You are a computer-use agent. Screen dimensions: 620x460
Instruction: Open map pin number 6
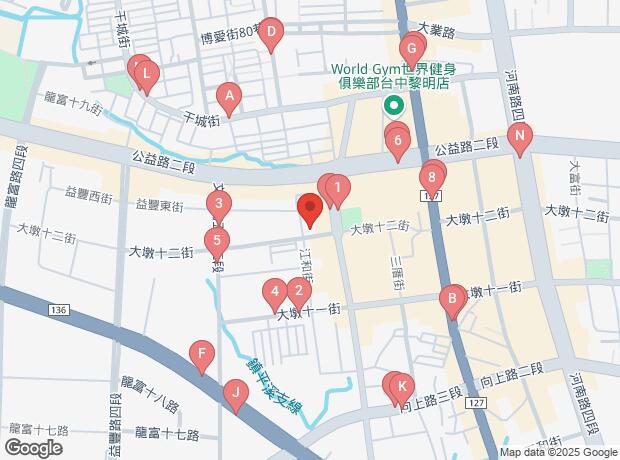tap(398, 140)
